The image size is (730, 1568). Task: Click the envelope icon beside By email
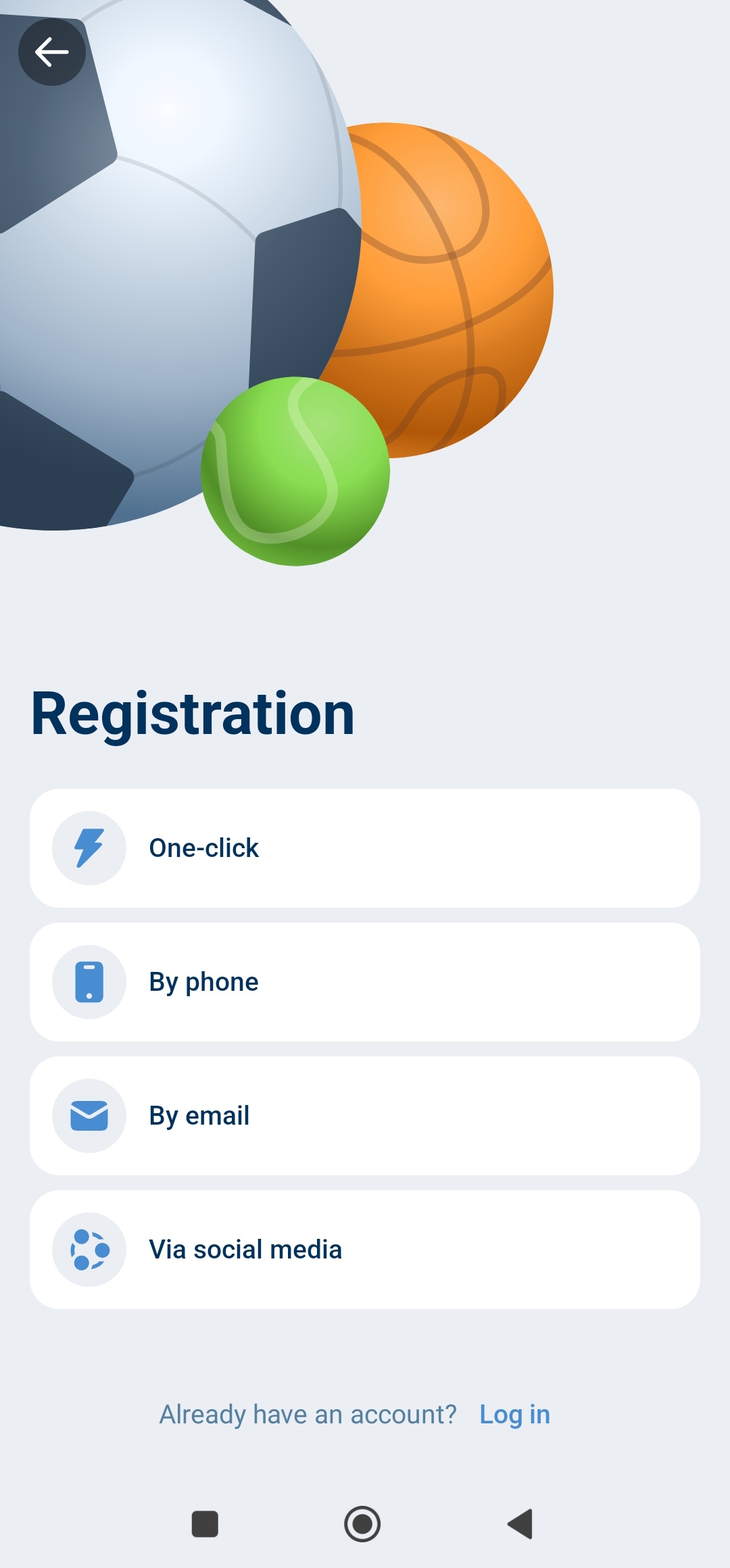(89, 1114)
